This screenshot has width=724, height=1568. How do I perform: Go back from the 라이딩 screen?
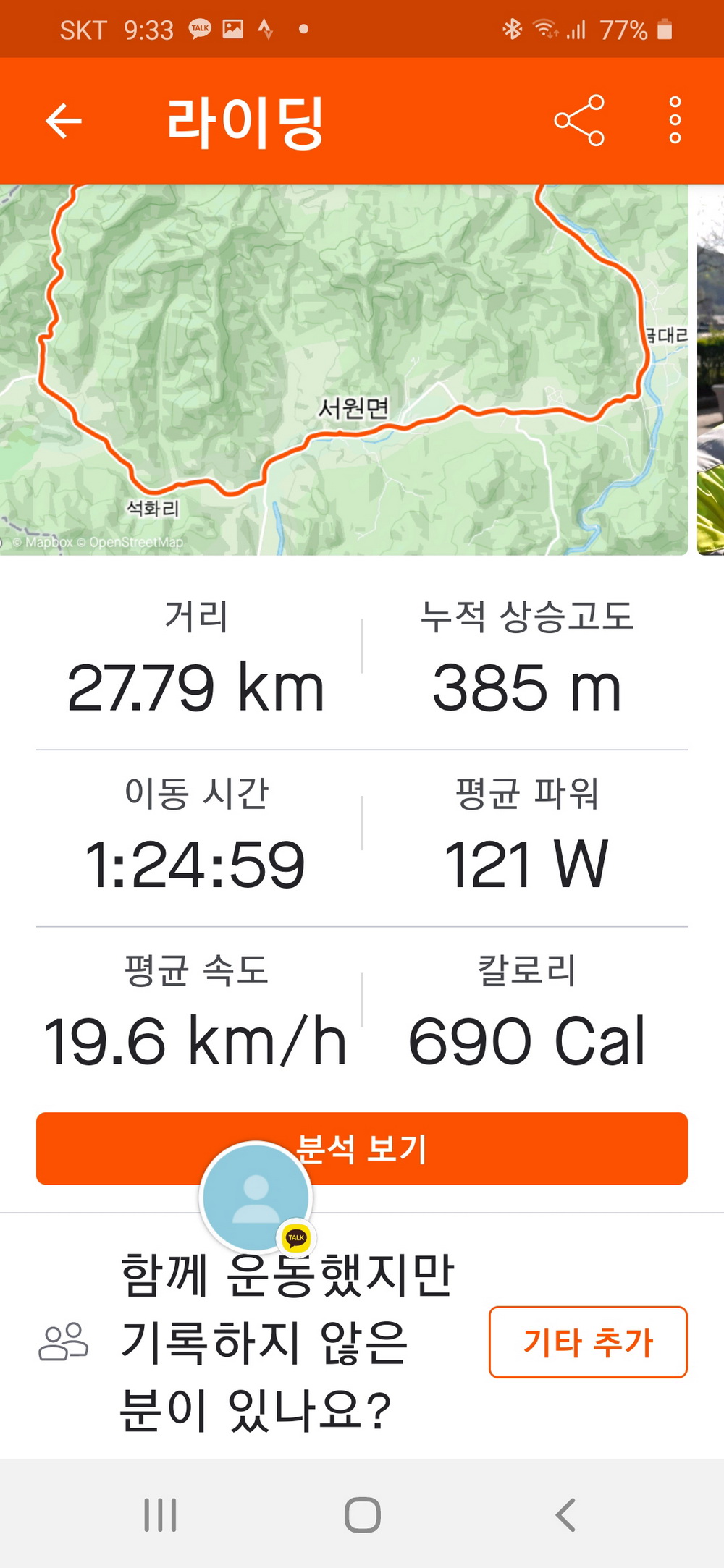[64, 120]
